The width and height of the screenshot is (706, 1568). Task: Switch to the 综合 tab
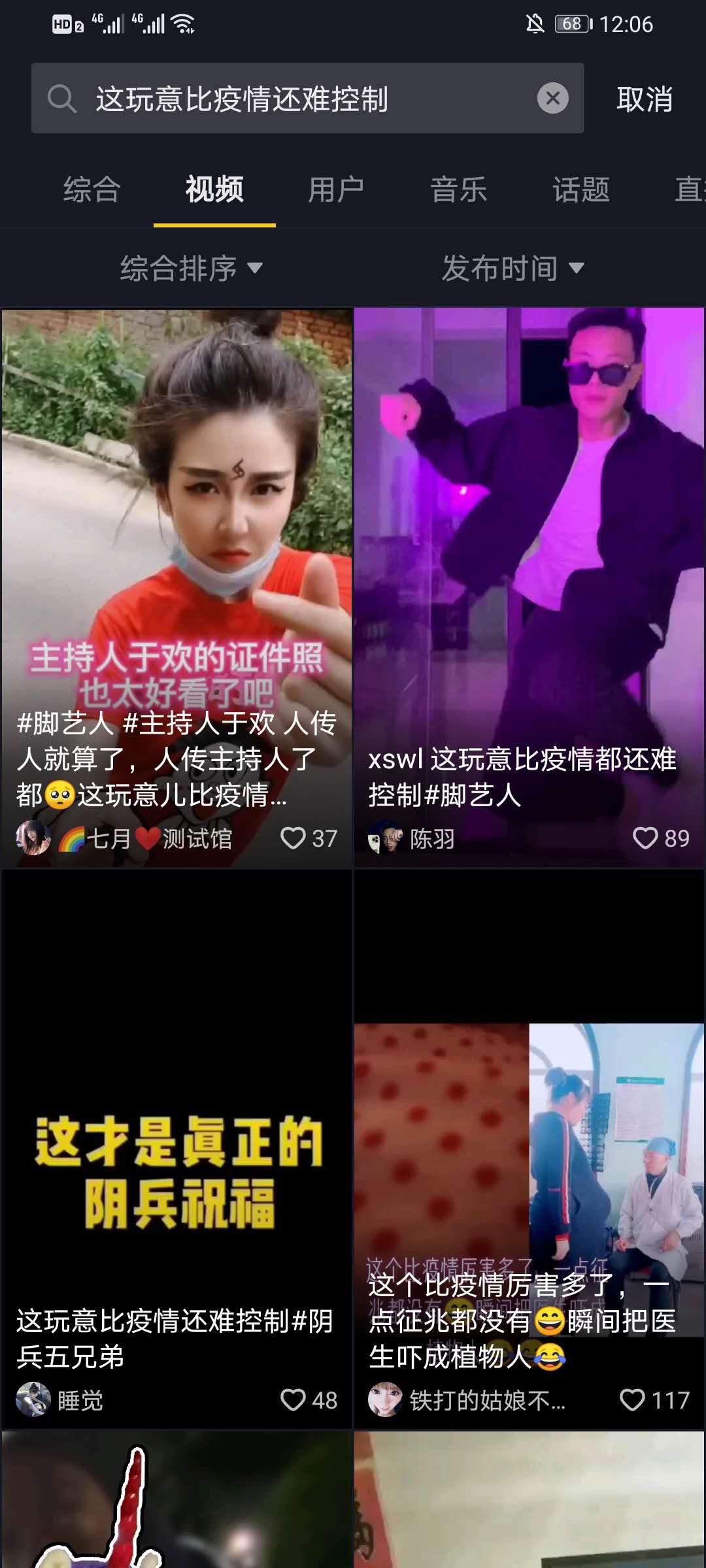[x=92, y=190]
